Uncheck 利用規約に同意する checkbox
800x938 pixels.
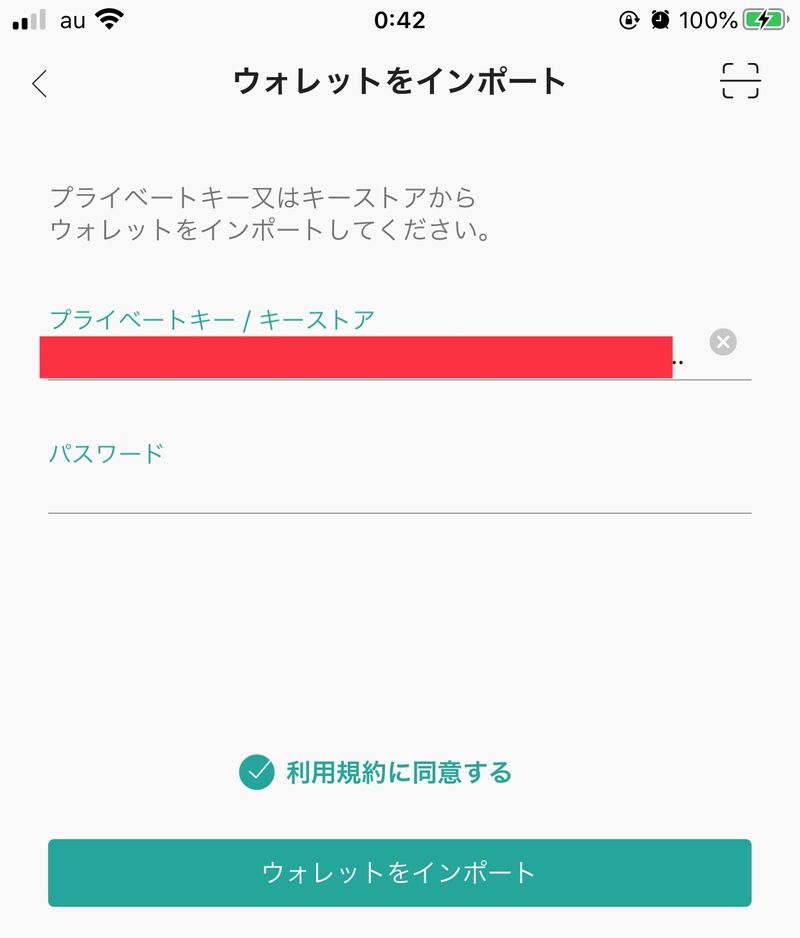257,772
